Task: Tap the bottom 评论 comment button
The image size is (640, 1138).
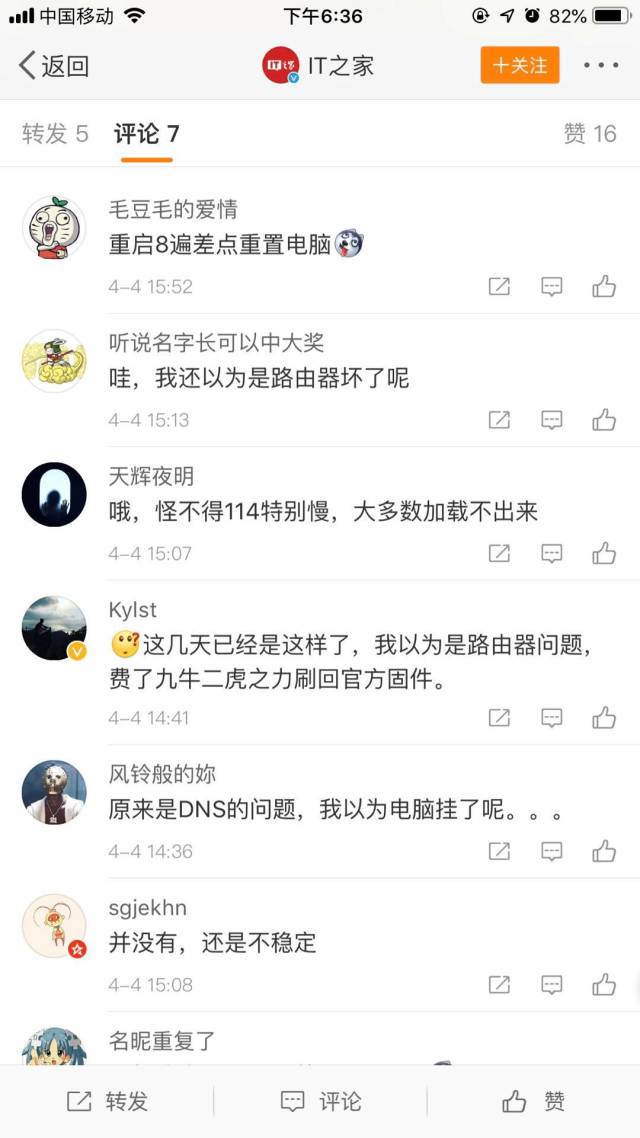Action: point(320,1101)
